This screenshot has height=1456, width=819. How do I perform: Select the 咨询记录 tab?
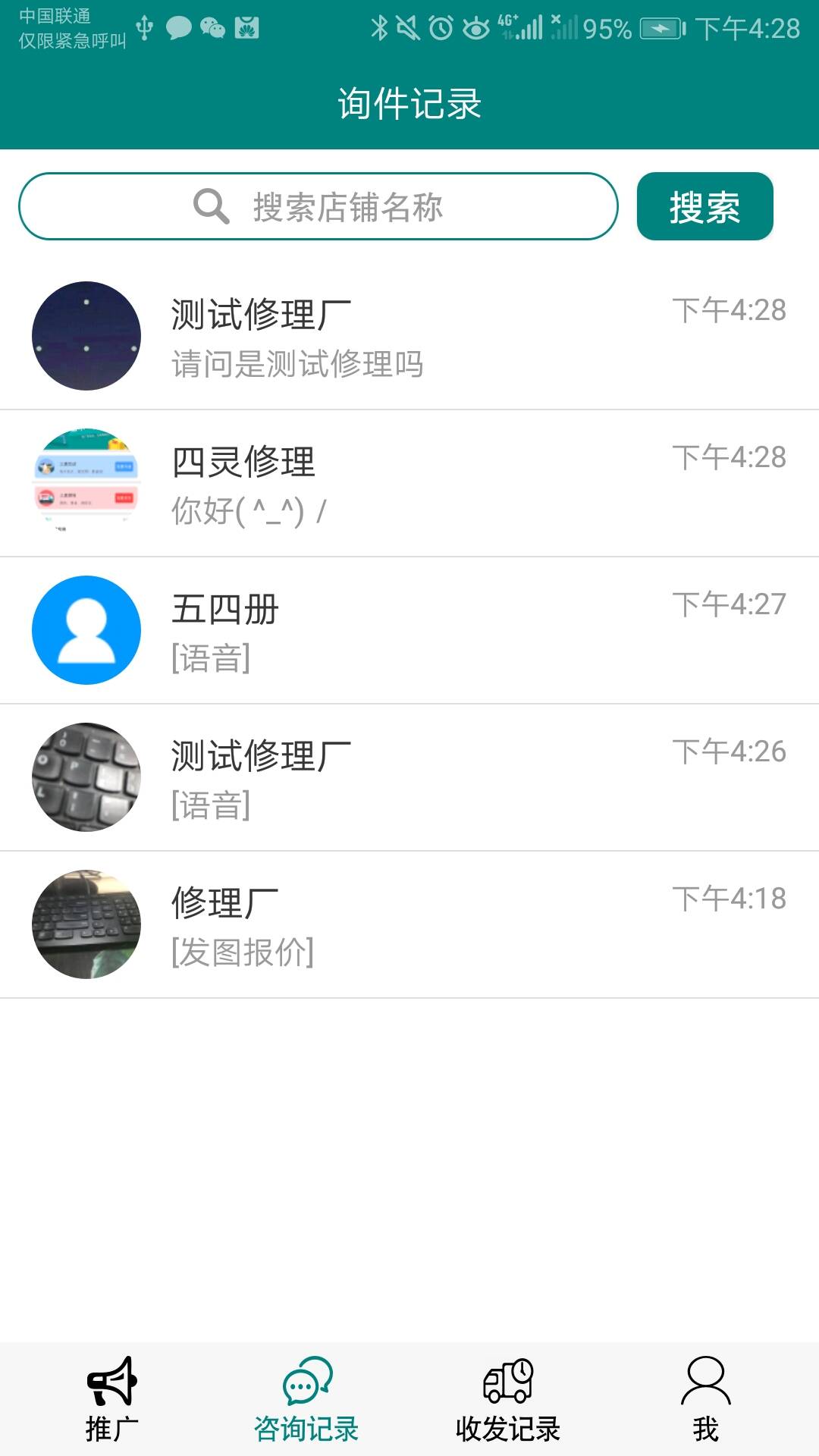pyautogui.click(x=306, y=1399)
